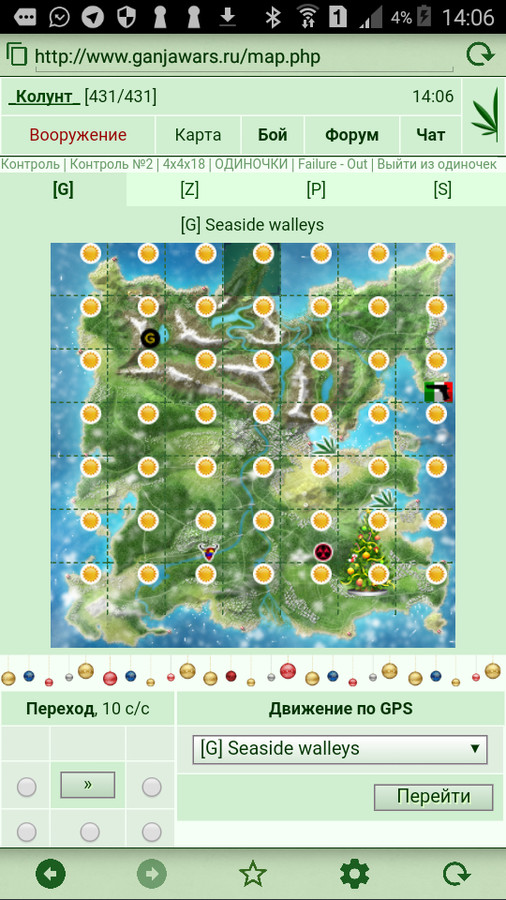Go to the Бой section
The image size is (506, 900).
point(273,135)
